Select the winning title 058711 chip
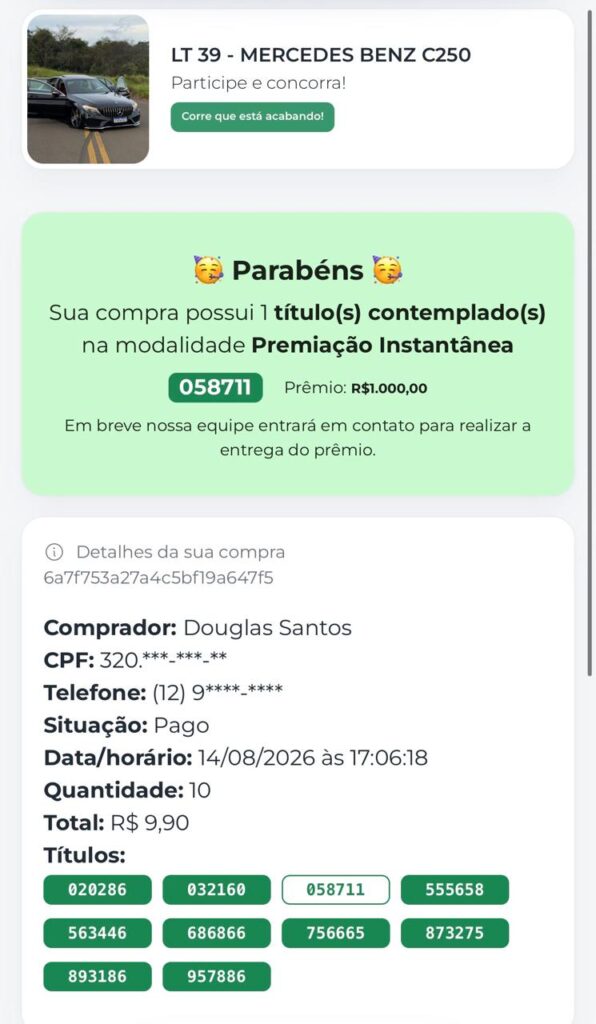Screen dimensions: 596x1024 (x=336, y=889)
